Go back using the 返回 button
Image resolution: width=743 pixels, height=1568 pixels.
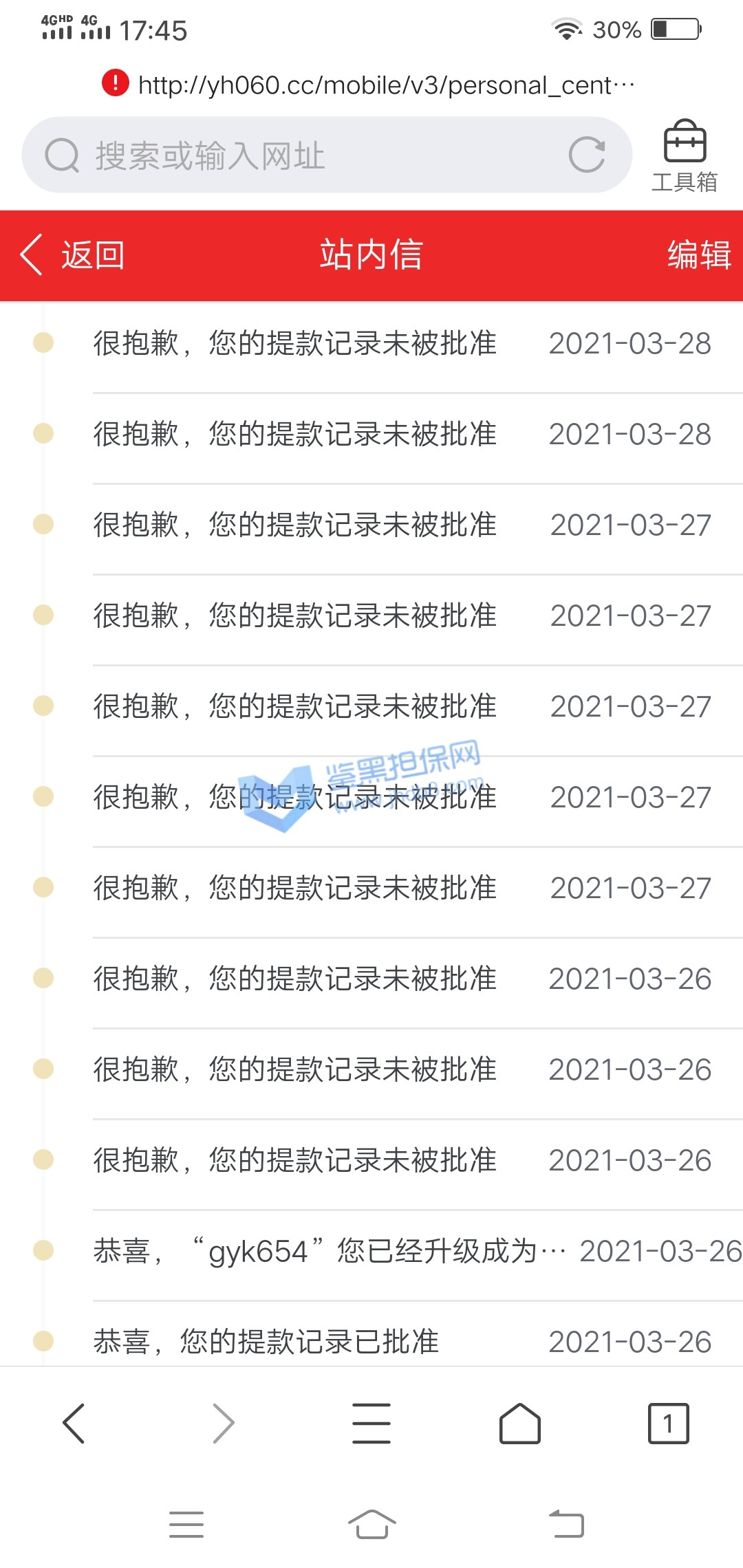click(72, 255)
